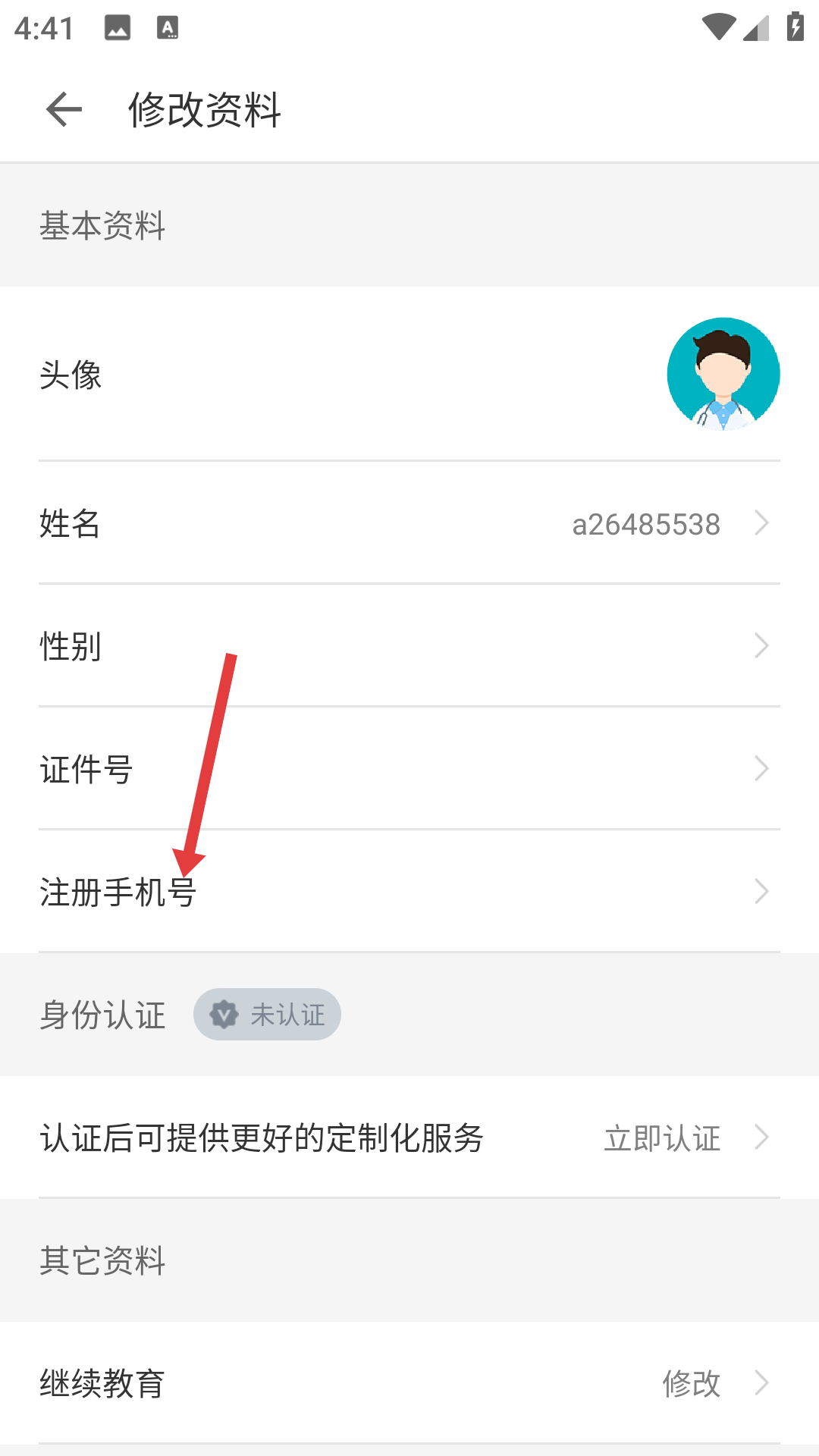Viewport: 819px width, 1456px height.
Task: Edit the 姓名 row
Action: 409,524
